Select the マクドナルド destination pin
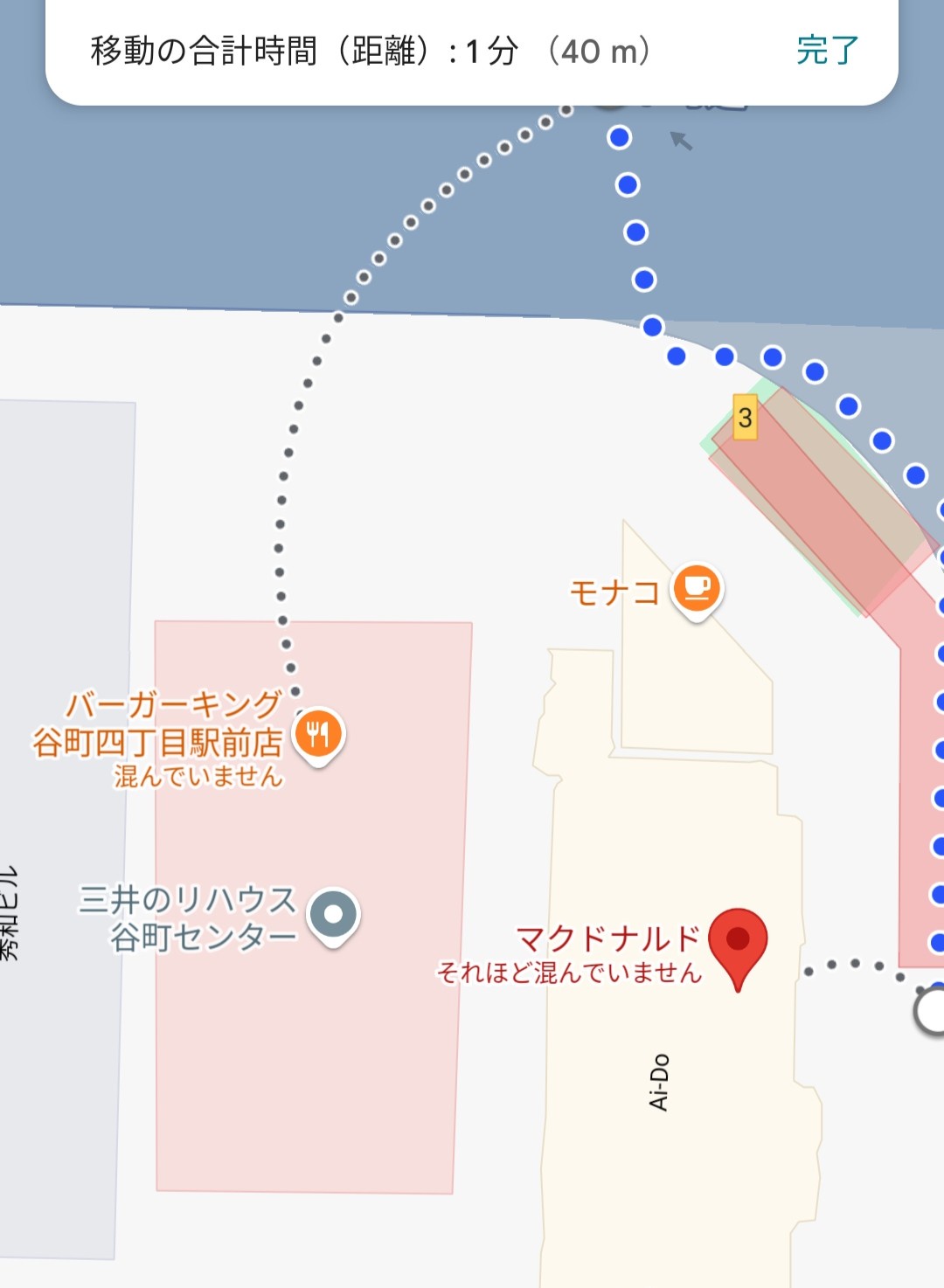Viewport: 944px width, 1288px height. click(738, 942)
